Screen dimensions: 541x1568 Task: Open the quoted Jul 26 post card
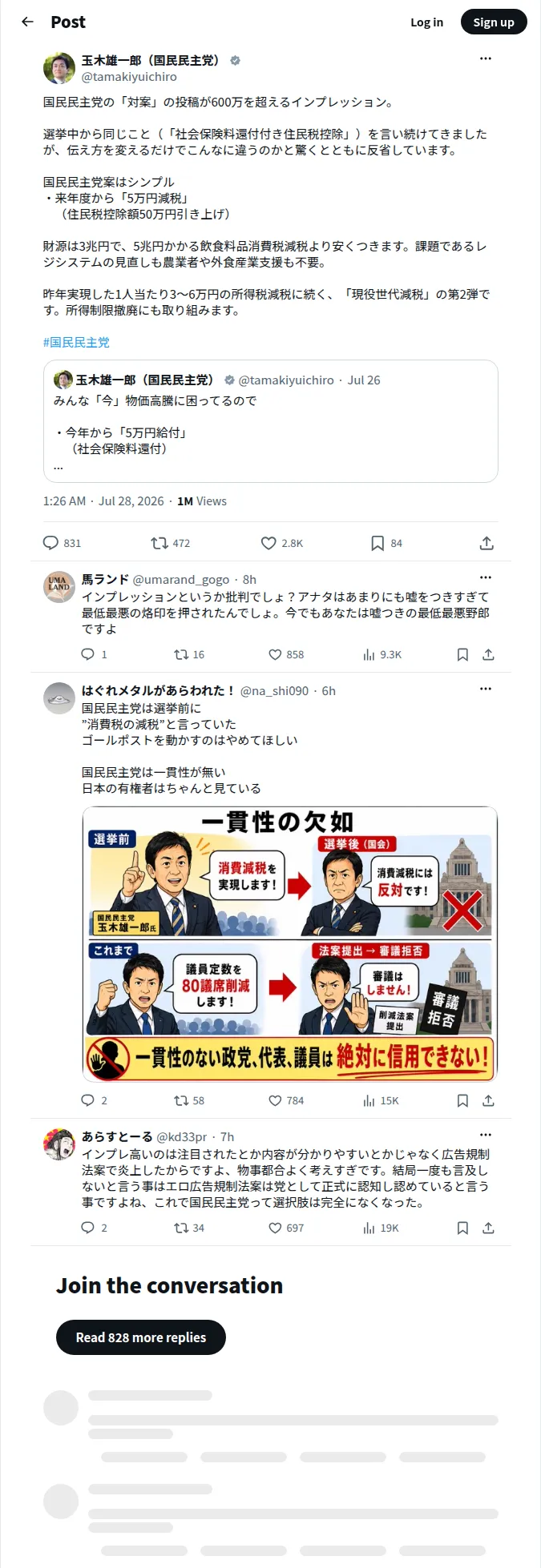tap(271, 420)
